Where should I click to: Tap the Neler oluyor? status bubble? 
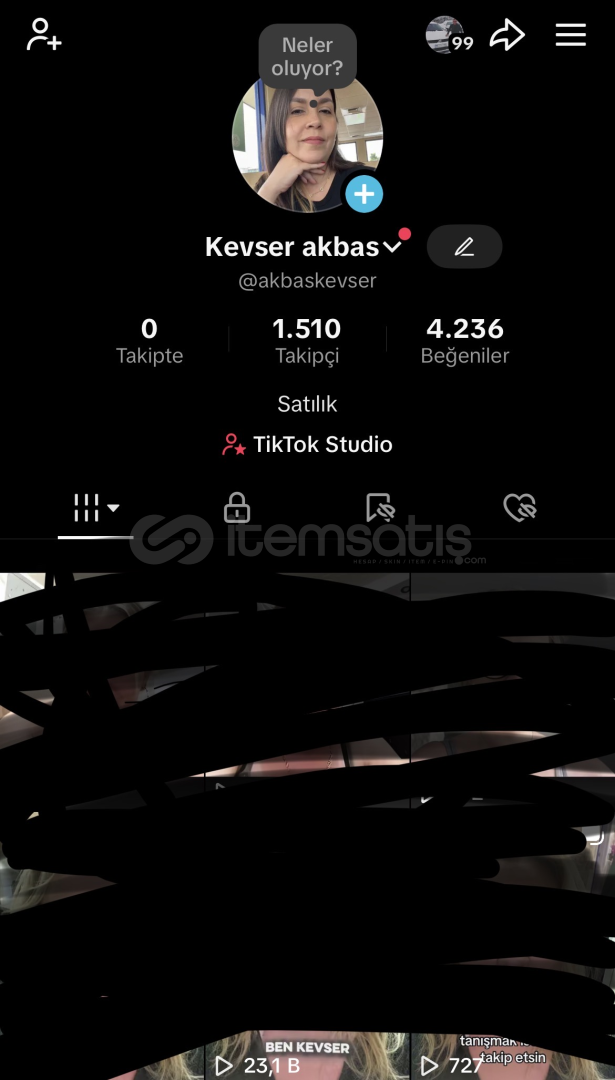[x=307, y=57]
